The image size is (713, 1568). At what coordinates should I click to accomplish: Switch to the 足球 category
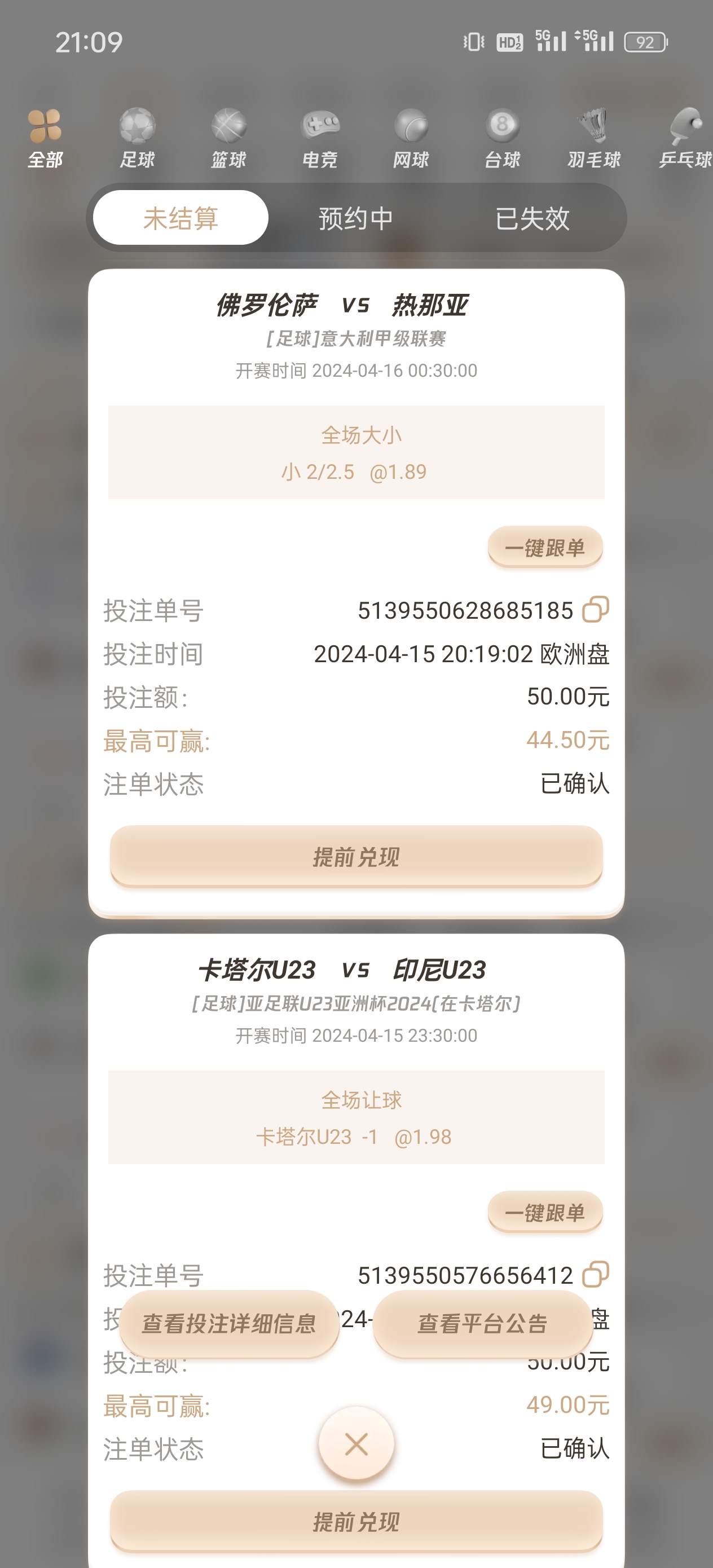137,138
